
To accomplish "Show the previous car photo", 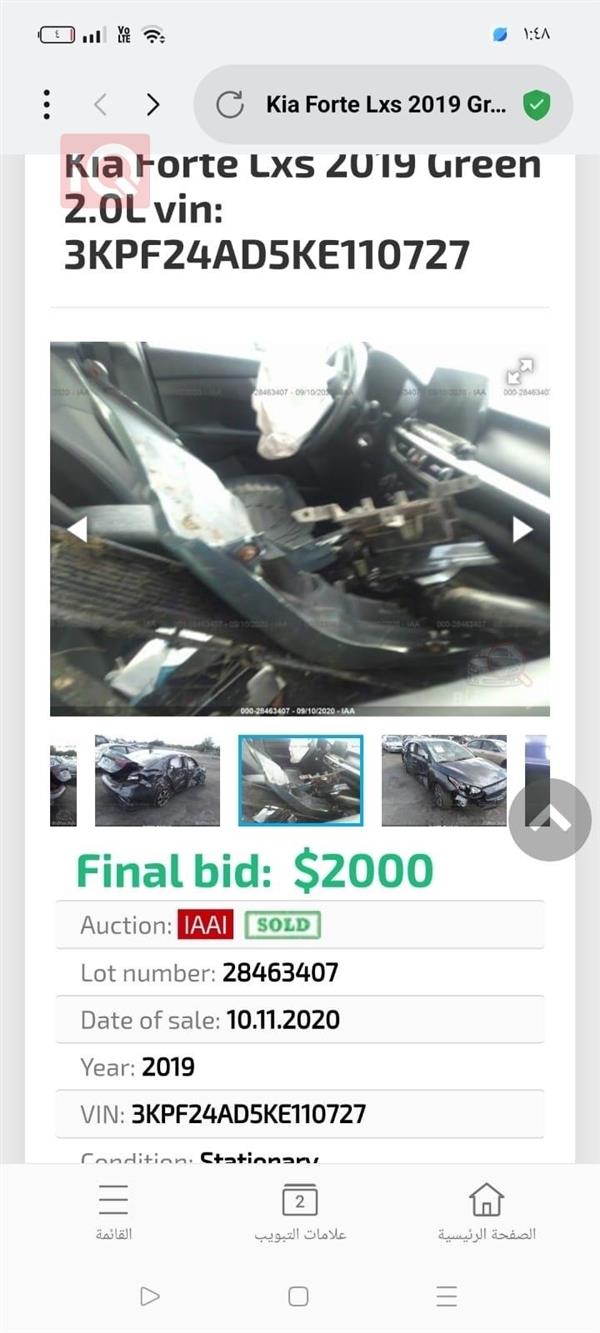I will [x=77, y=529].
